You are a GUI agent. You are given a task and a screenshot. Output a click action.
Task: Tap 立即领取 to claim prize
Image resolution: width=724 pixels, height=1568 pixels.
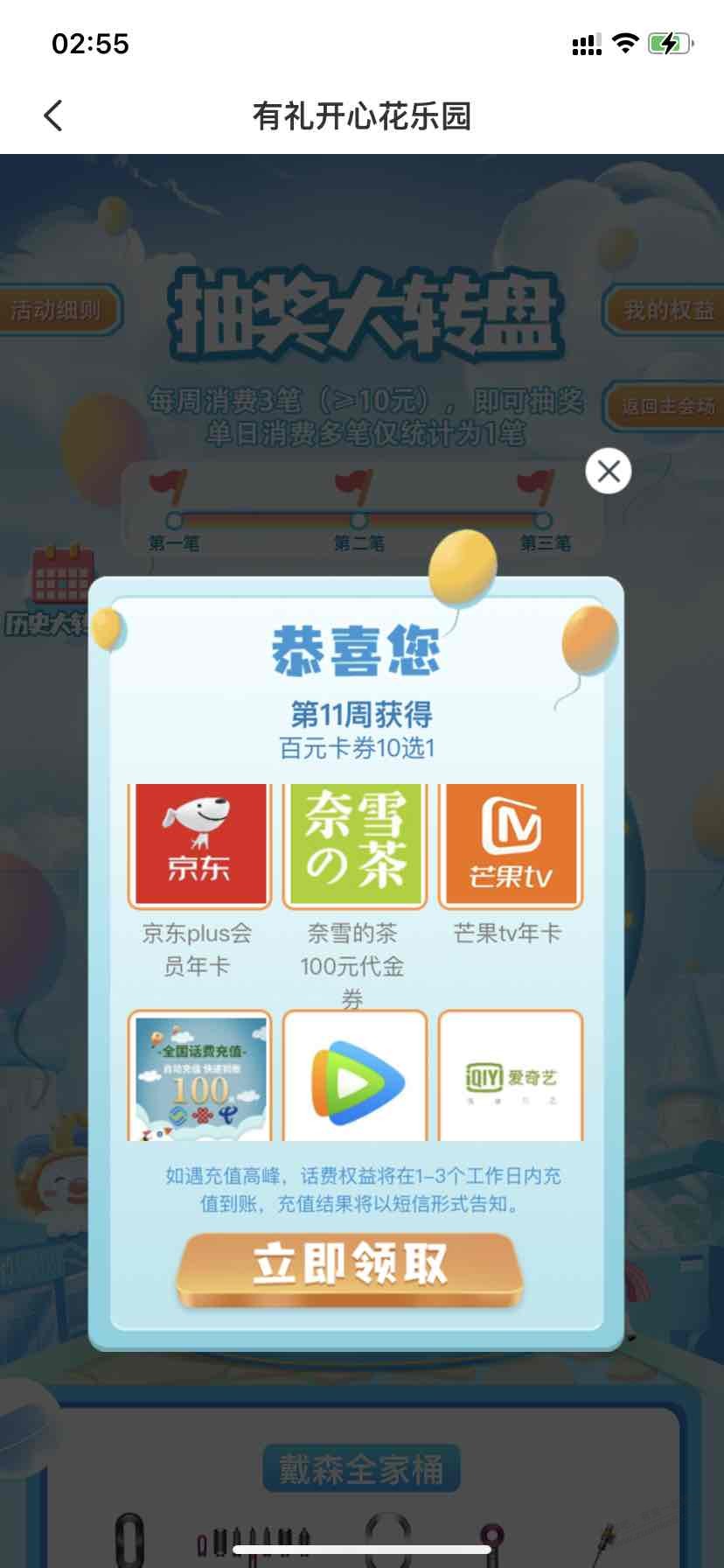[350, 1267]
